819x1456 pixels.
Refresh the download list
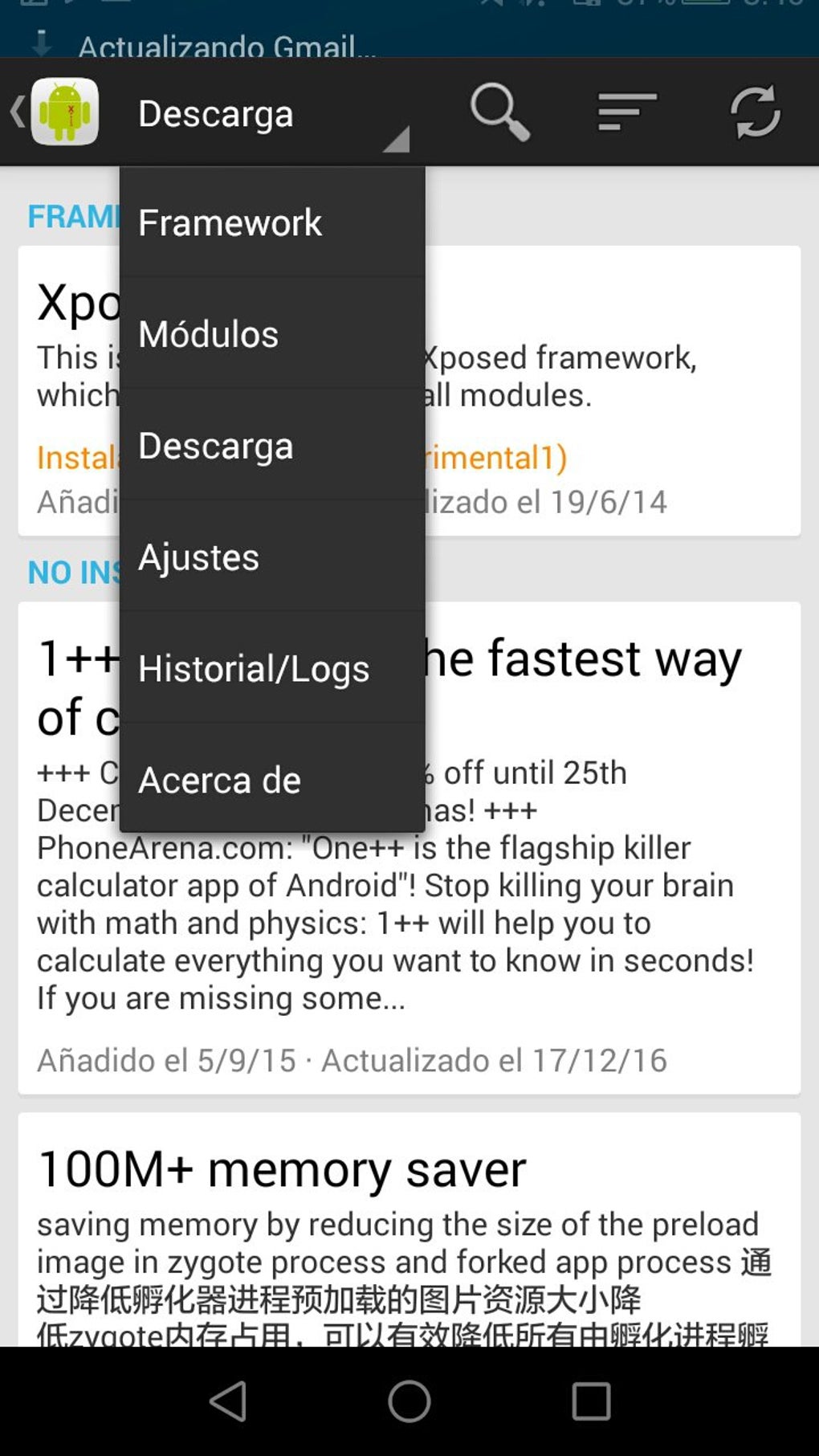(755, 112)
